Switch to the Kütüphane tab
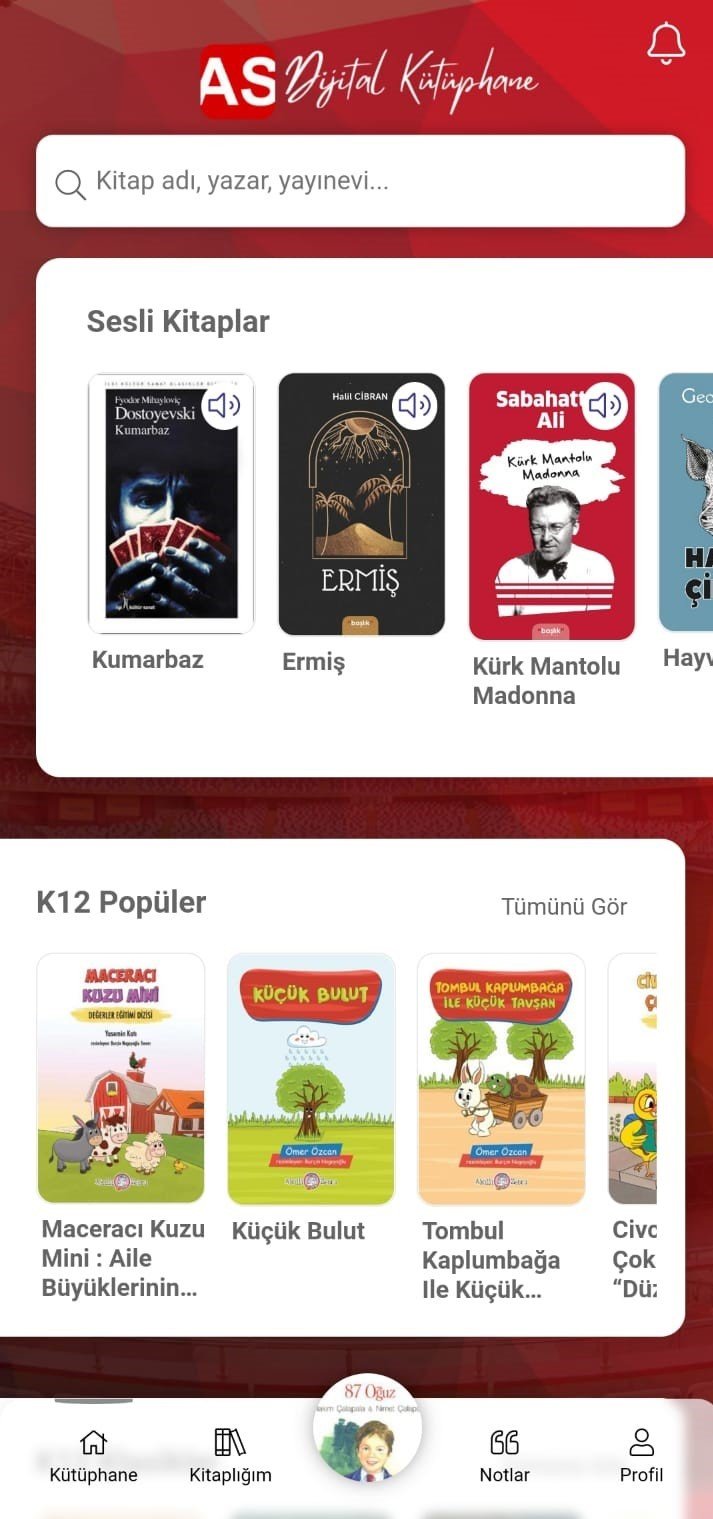Screen dimensions: 713x1519 point(93,1455)
